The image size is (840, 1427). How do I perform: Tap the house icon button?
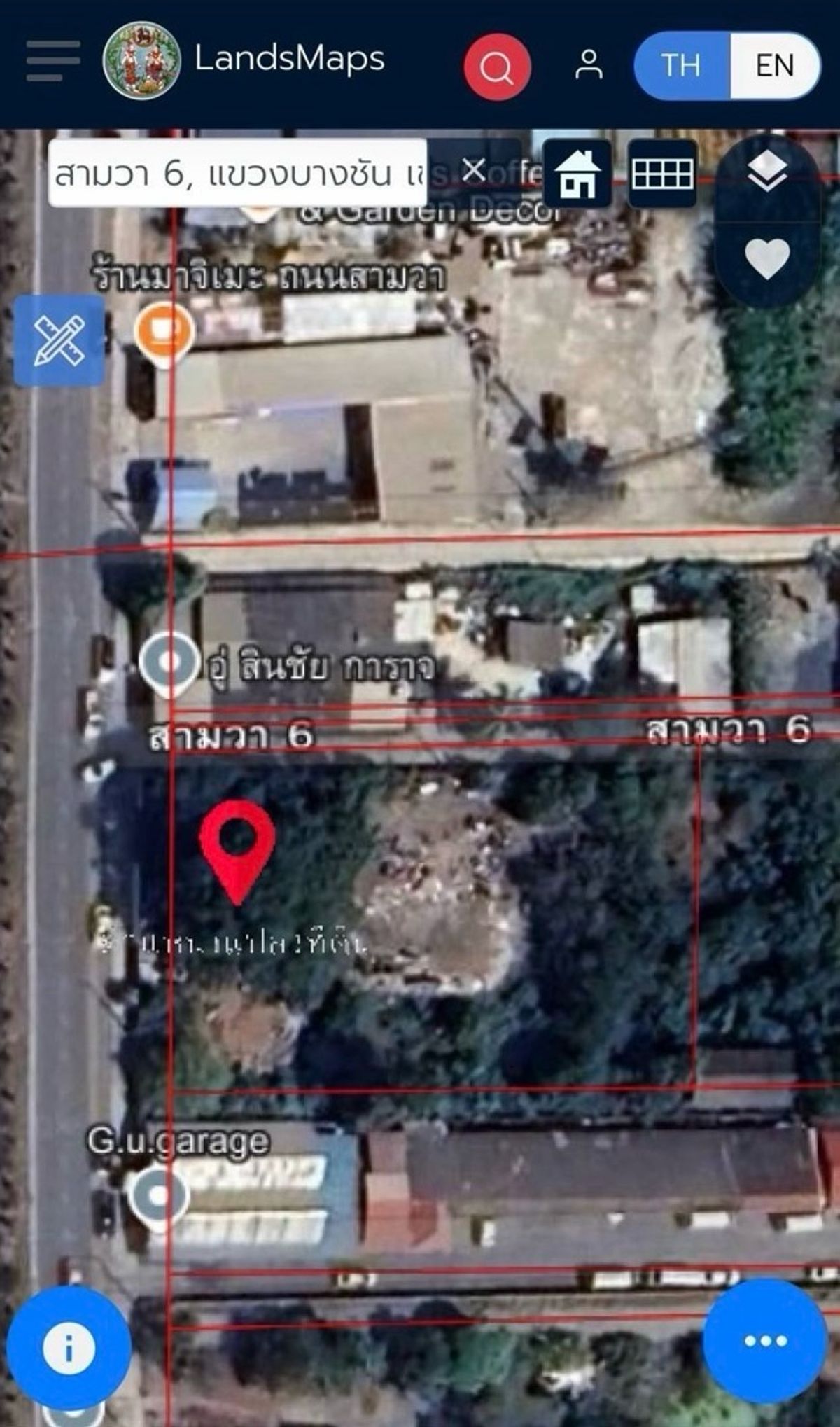[x=577, y=173]
